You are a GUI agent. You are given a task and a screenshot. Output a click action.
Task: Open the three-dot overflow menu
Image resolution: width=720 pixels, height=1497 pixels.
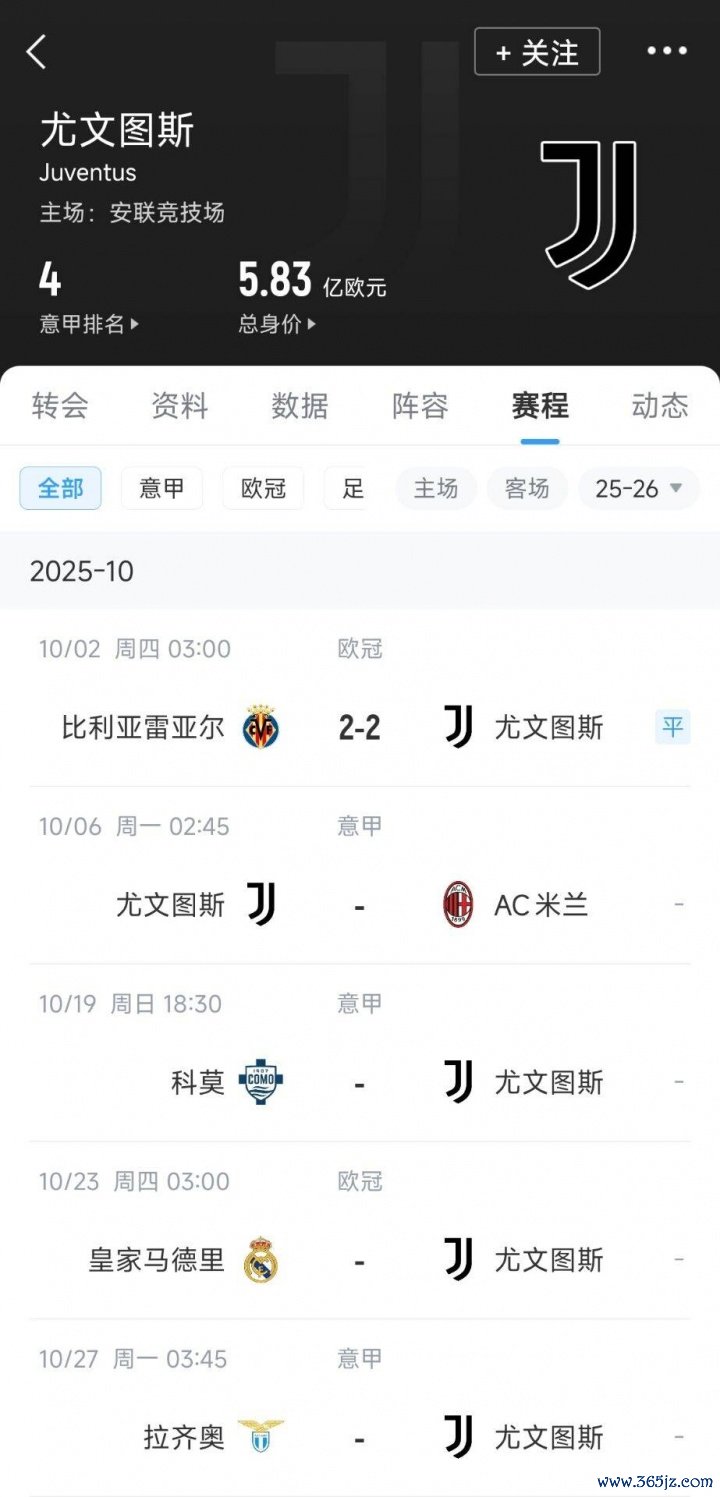pyautogui.click(x=666, y=51)
